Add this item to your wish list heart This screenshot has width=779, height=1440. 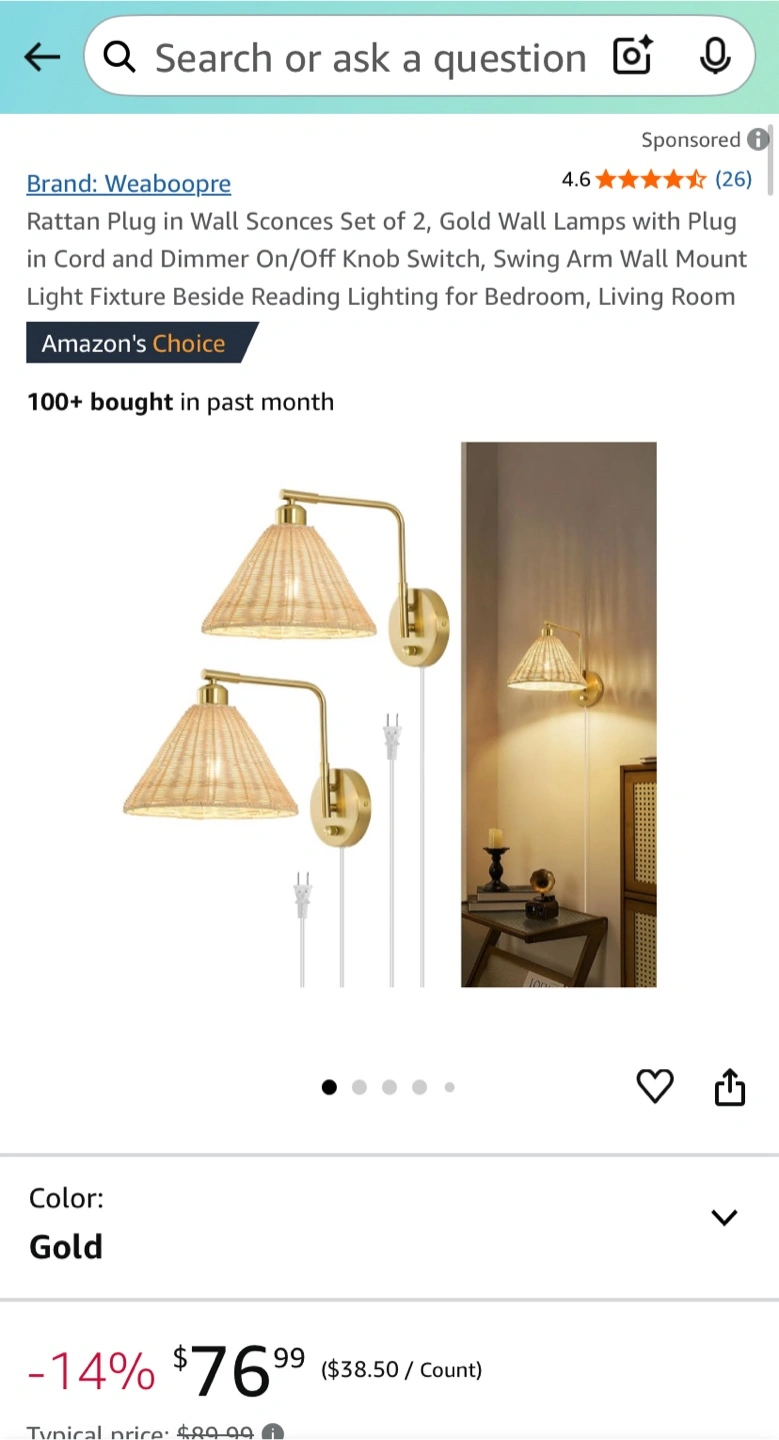pos(655,1086)
